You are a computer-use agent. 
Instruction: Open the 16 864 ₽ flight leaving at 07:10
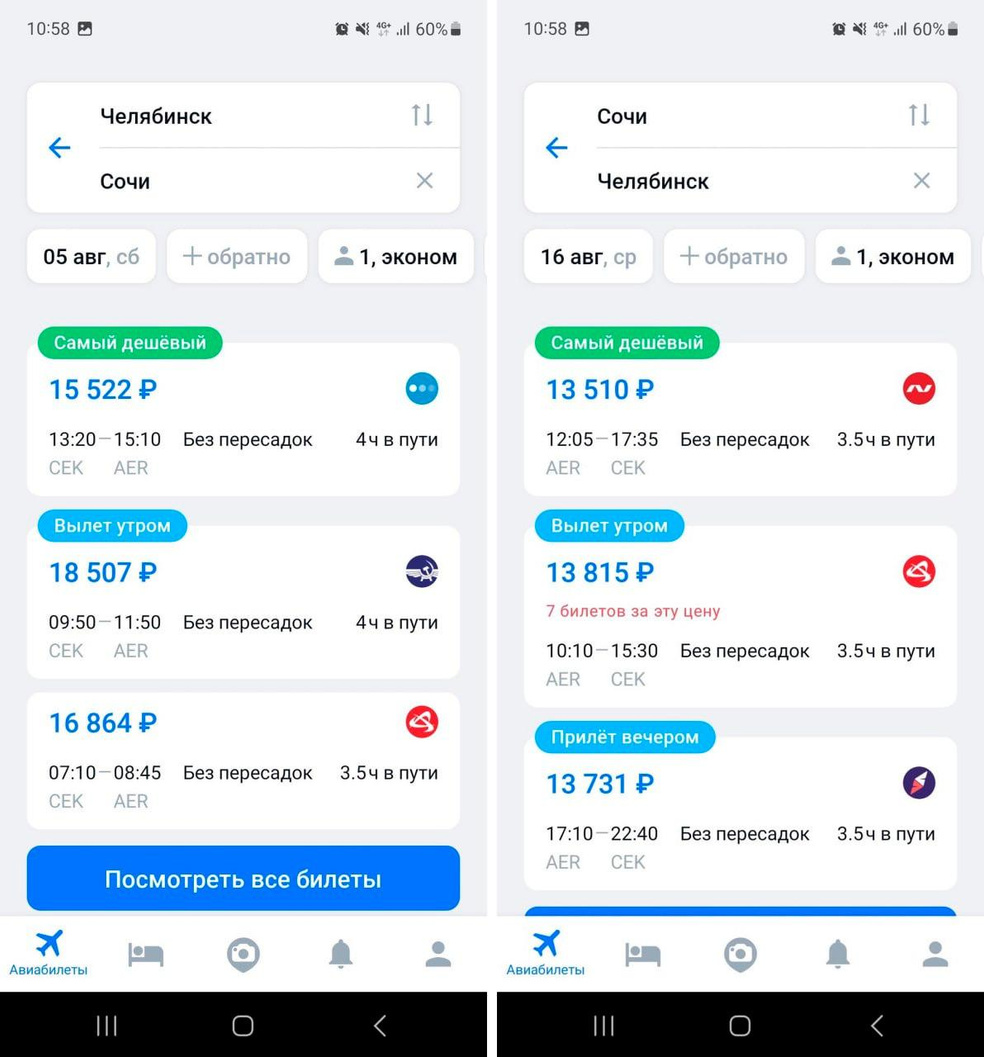[x=243, y=760]
